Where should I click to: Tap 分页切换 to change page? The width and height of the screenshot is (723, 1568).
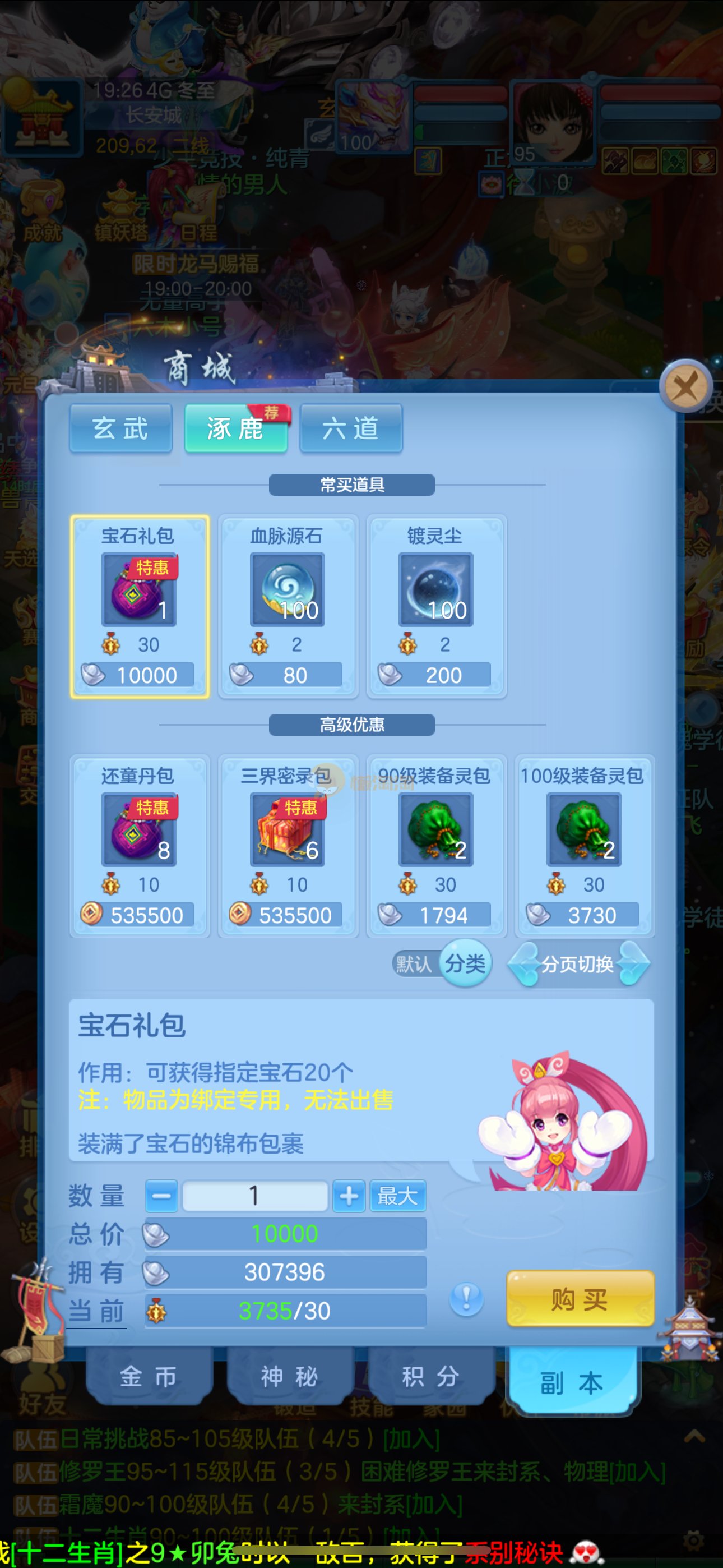click(x=578, y=963)
